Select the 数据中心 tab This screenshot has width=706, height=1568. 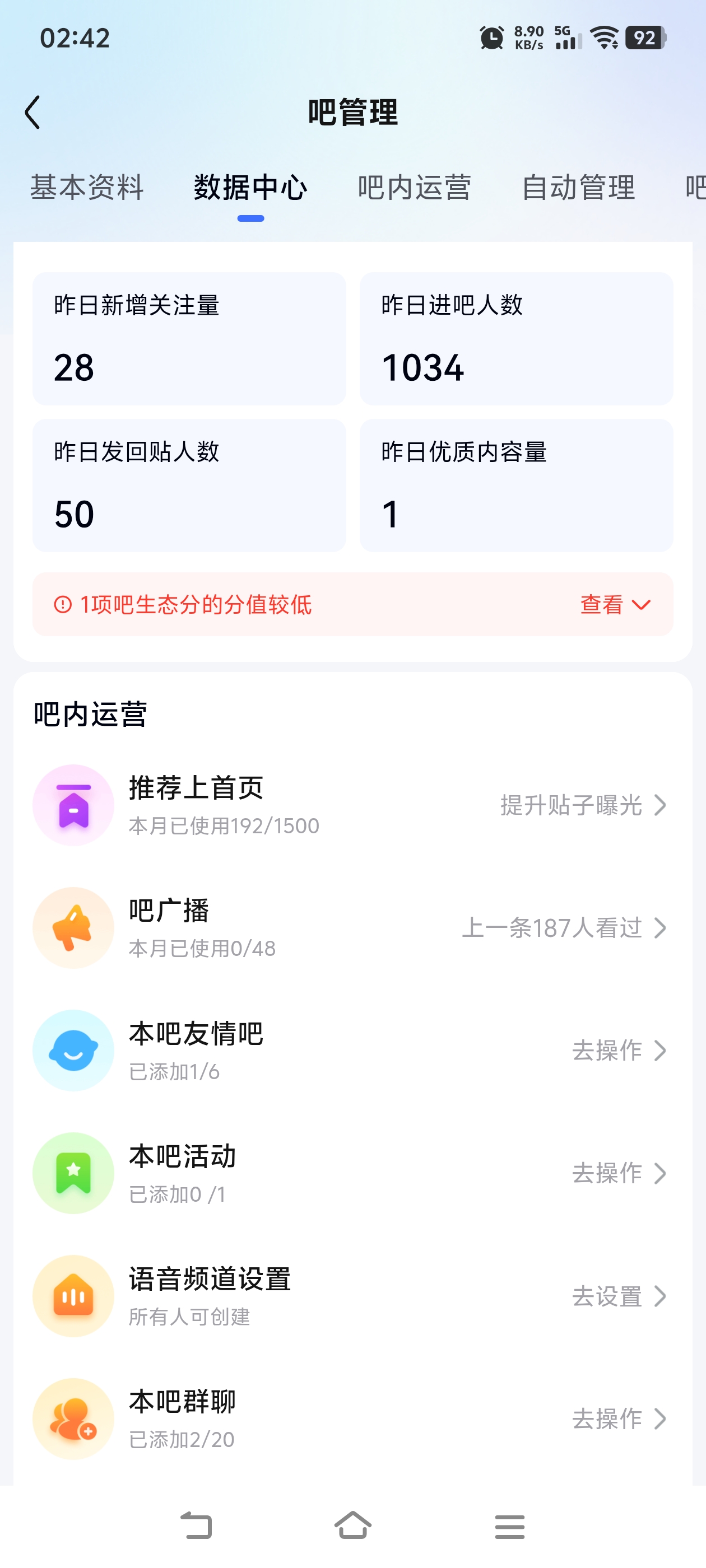point(250,187)
